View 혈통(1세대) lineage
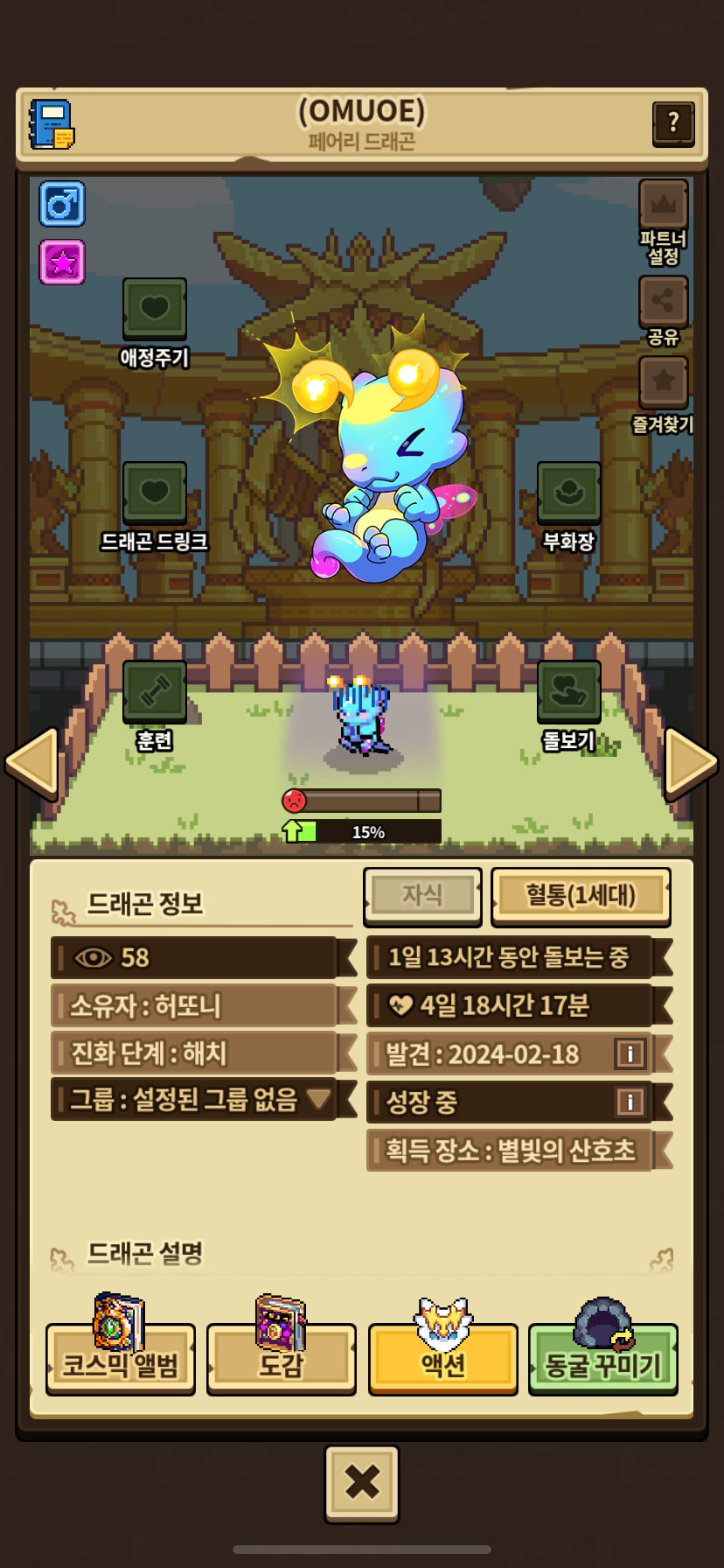The image size is (724, 1568). pos(581,895)
